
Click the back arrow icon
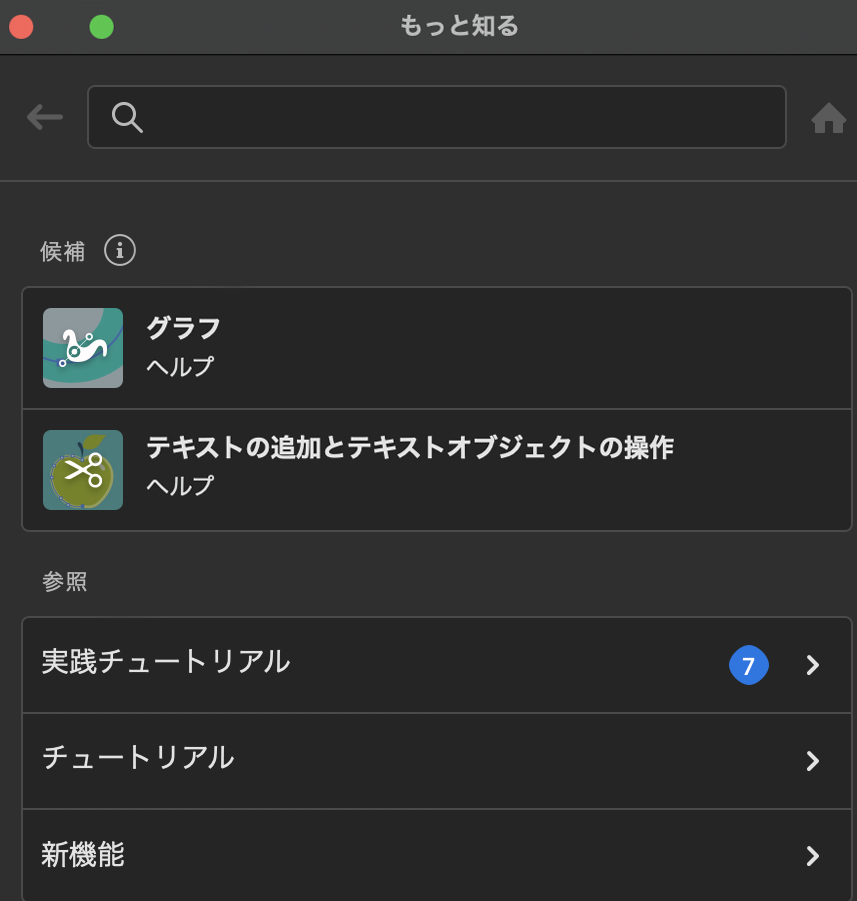pos(45,117)
